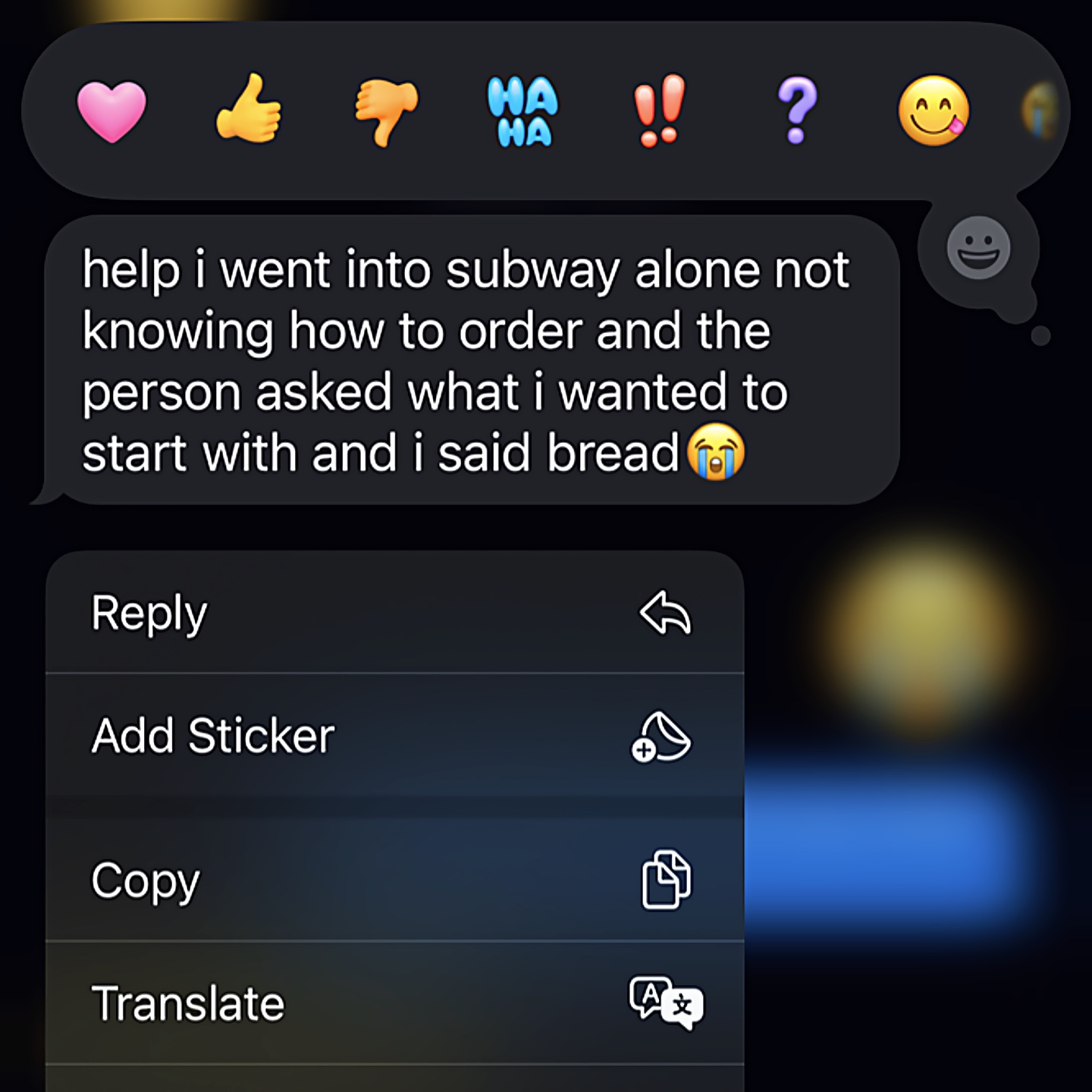React with thumbs up

click(x=249, y=108)
